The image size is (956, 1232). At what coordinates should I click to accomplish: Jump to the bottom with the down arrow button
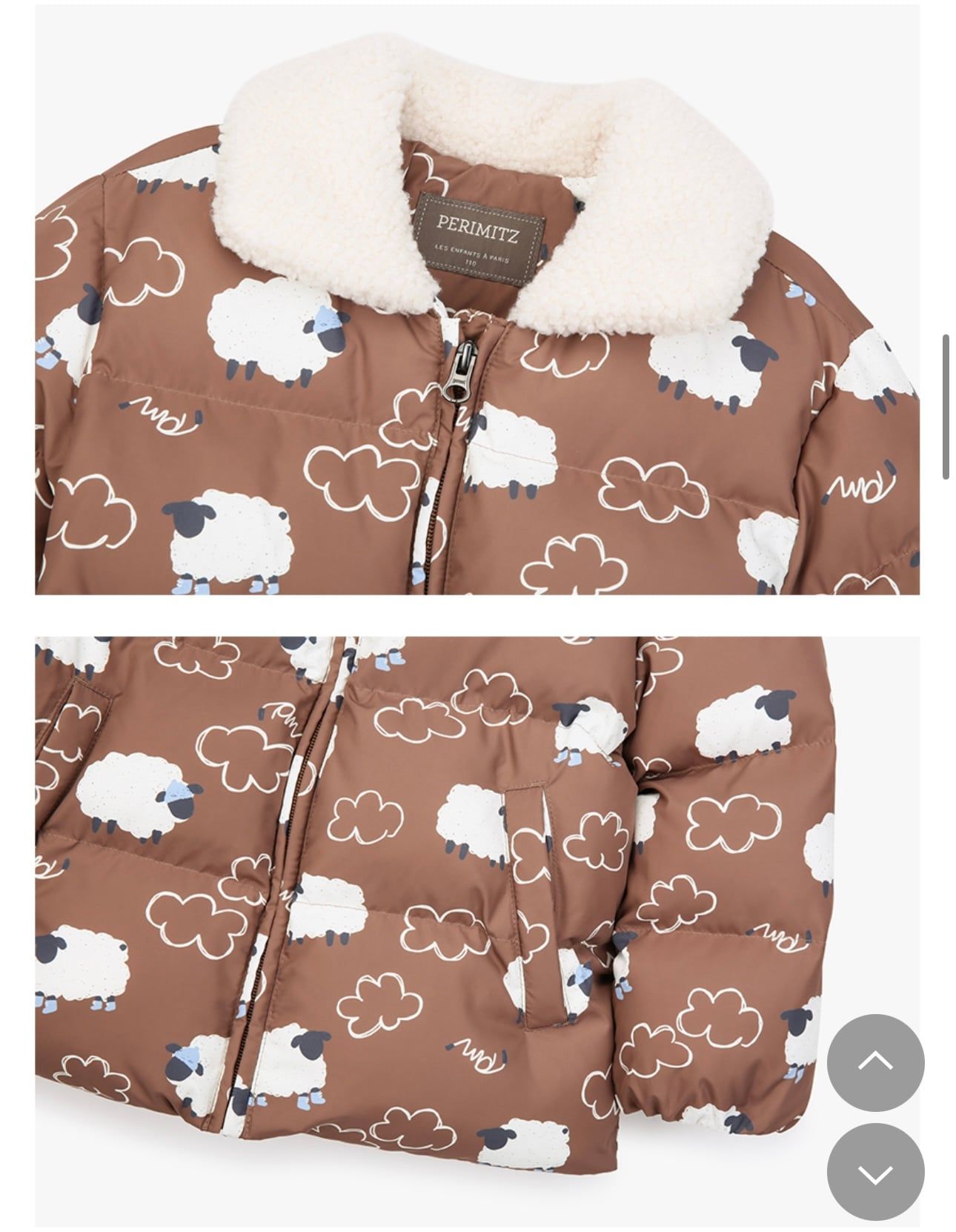pyautogui.click(x=875, y=1171)
